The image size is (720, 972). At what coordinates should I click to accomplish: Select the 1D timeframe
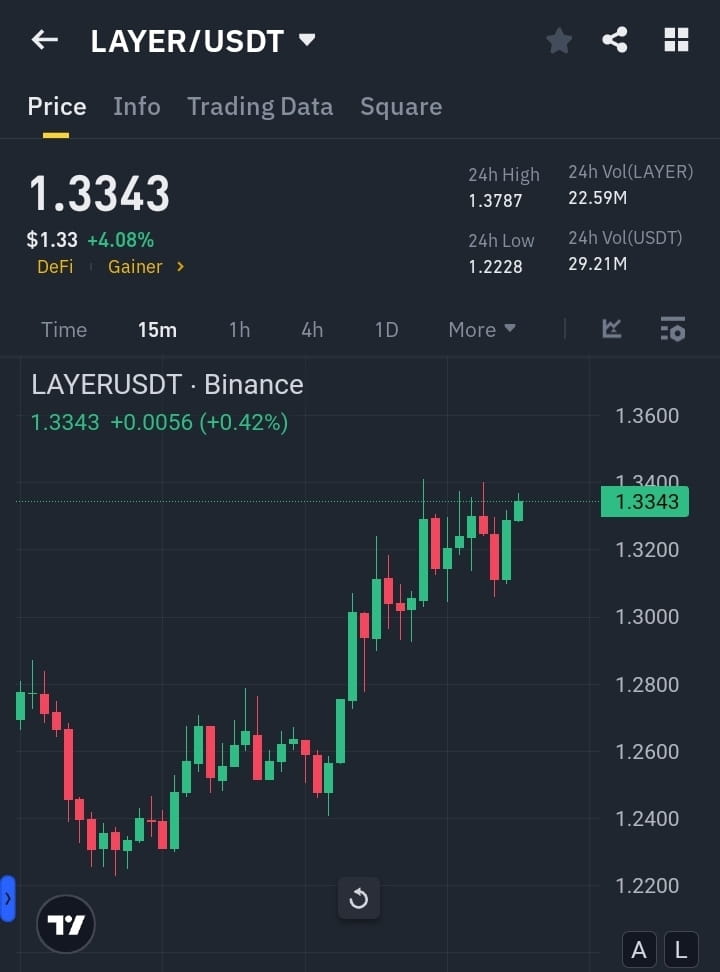[x=386, y=329]
